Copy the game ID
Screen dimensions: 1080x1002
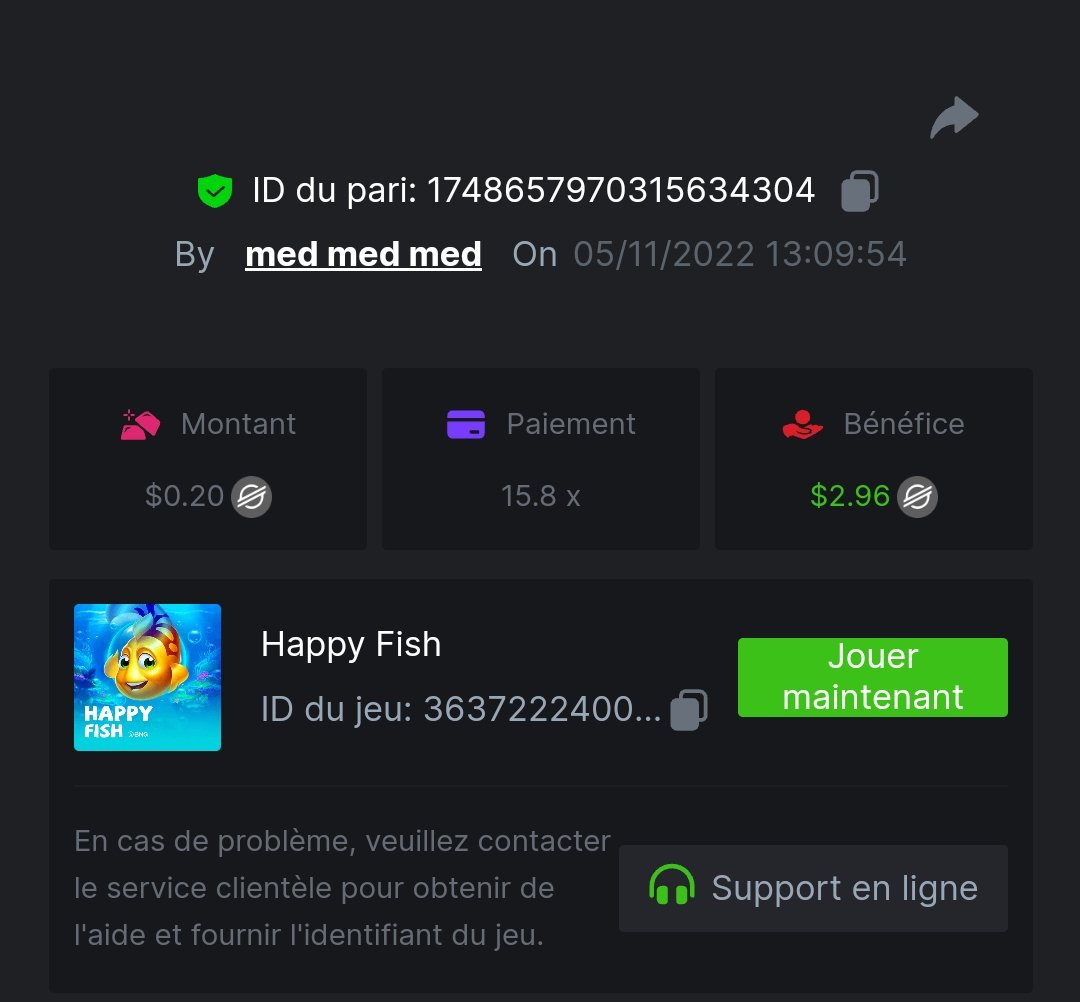point(688,710)
